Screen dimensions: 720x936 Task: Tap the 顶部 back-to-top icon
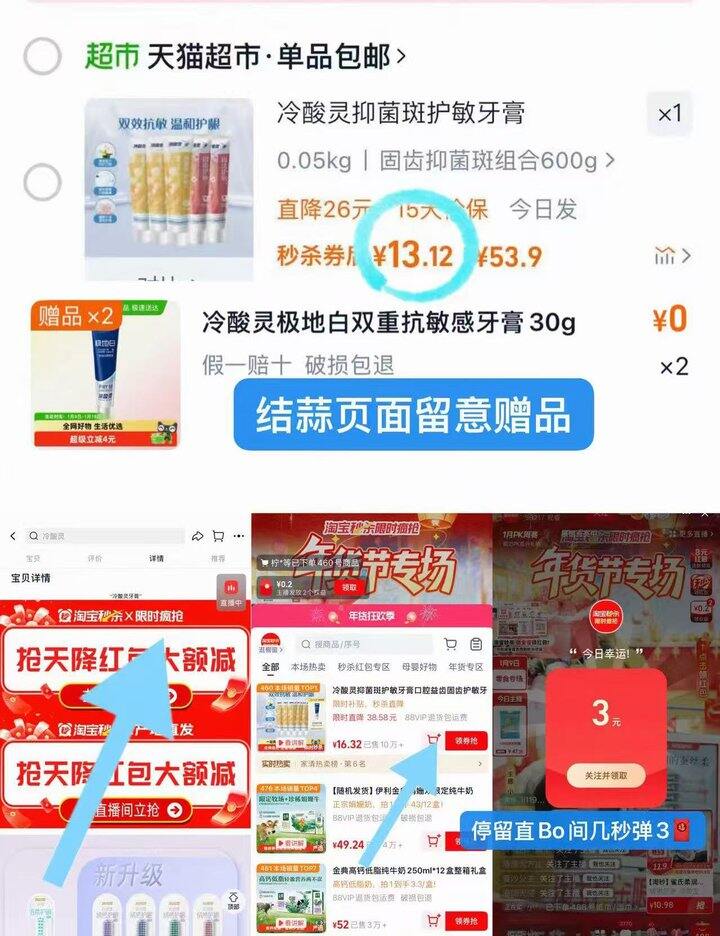click(233, 898)
